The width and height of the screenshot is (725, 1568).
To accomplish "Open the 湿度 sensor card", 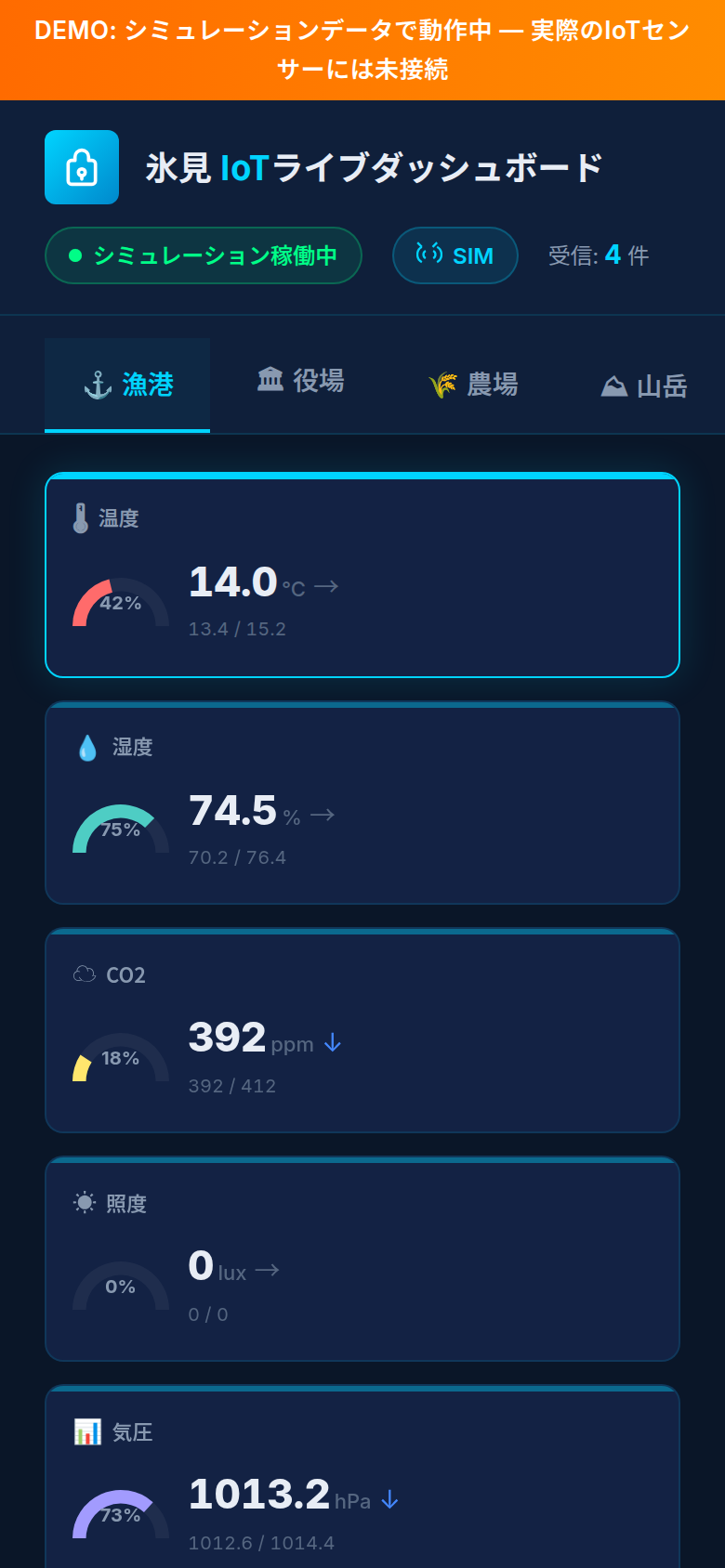I will (362, 804).
